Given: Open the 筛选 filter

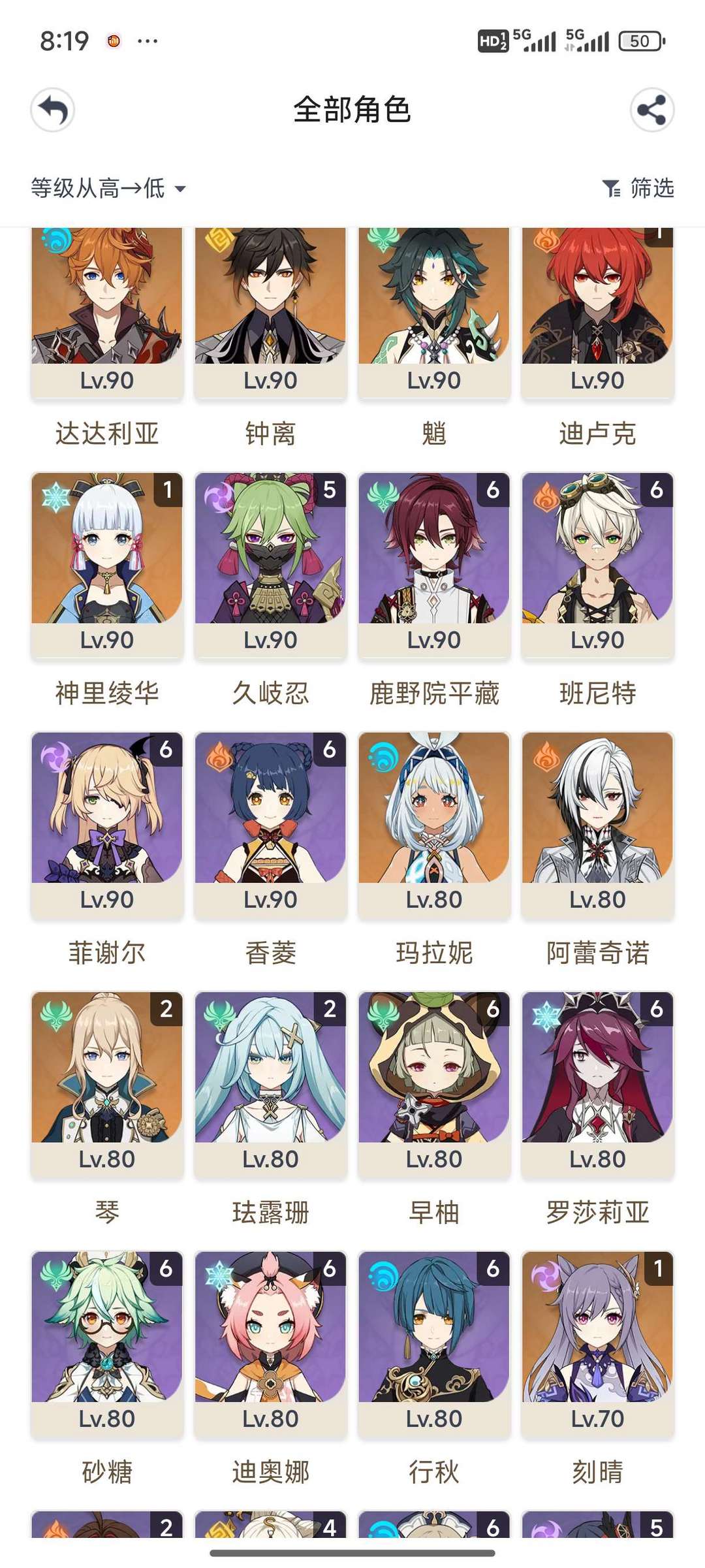Looking at the screenshot, I should (x=638, y=189).
